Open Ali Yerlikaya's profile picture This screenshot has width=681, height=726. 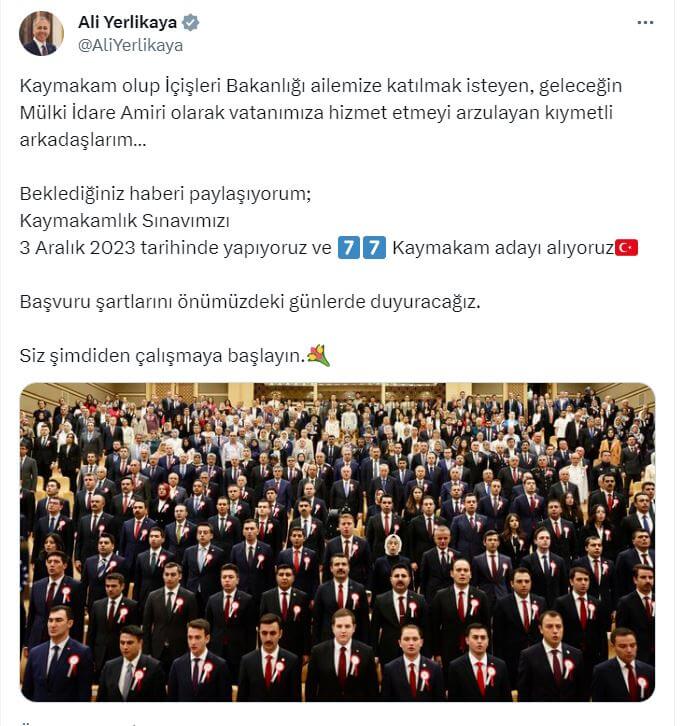tap(41, 33)
